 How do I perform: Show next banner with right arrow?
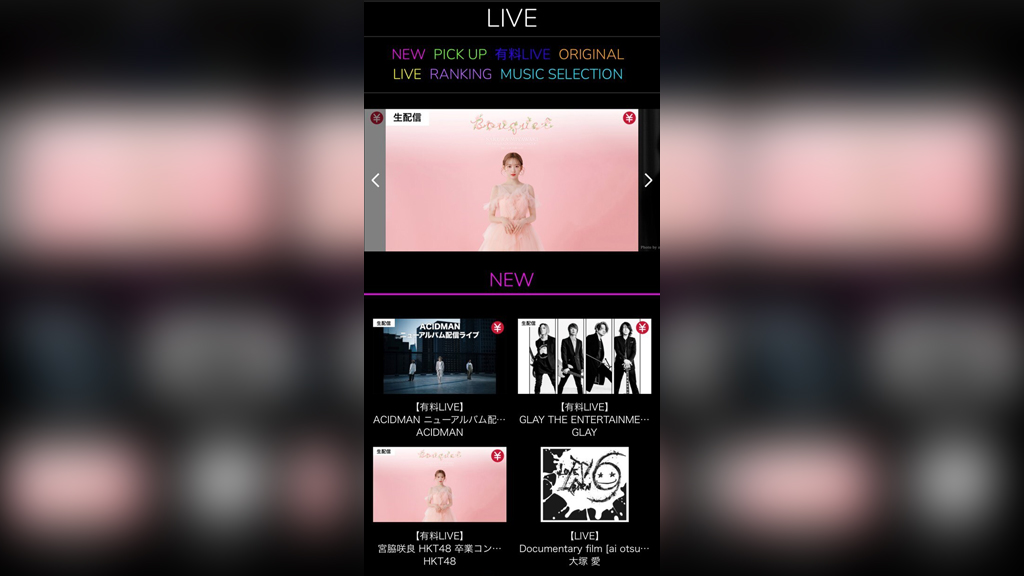(648, 180)
